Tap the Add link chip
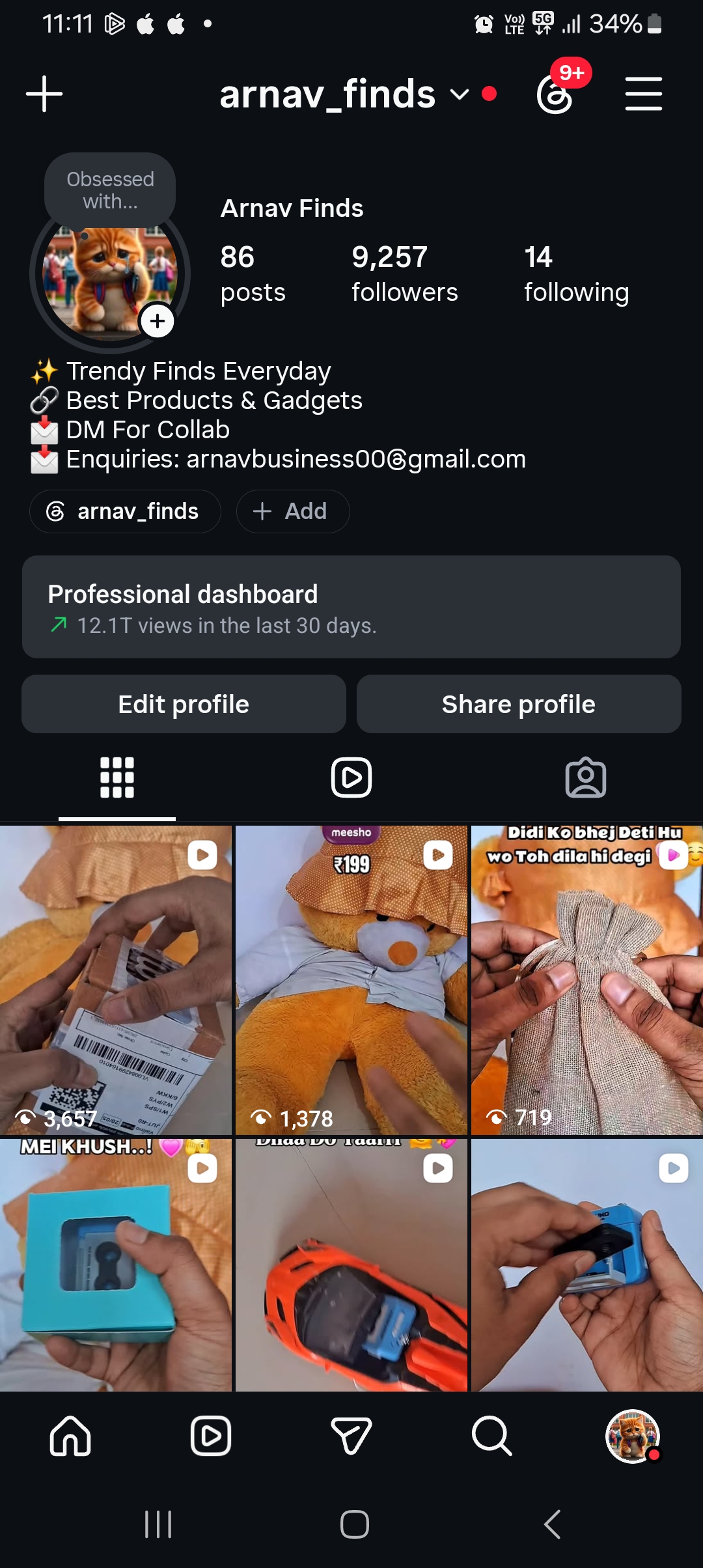The image size is (703, 1568). pyautogui.click(x=293, y=511)
